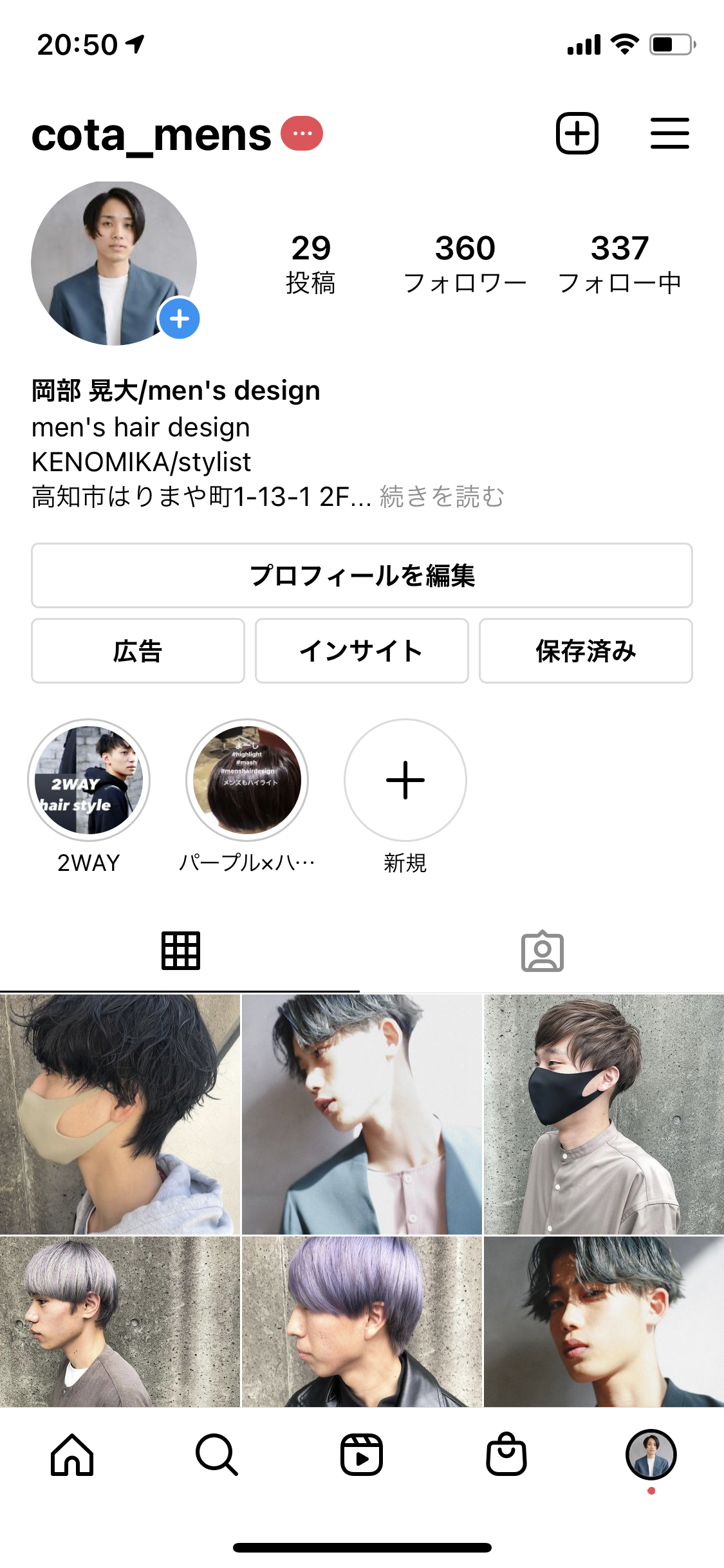Open the post with the black face mask

[604, 1114]
